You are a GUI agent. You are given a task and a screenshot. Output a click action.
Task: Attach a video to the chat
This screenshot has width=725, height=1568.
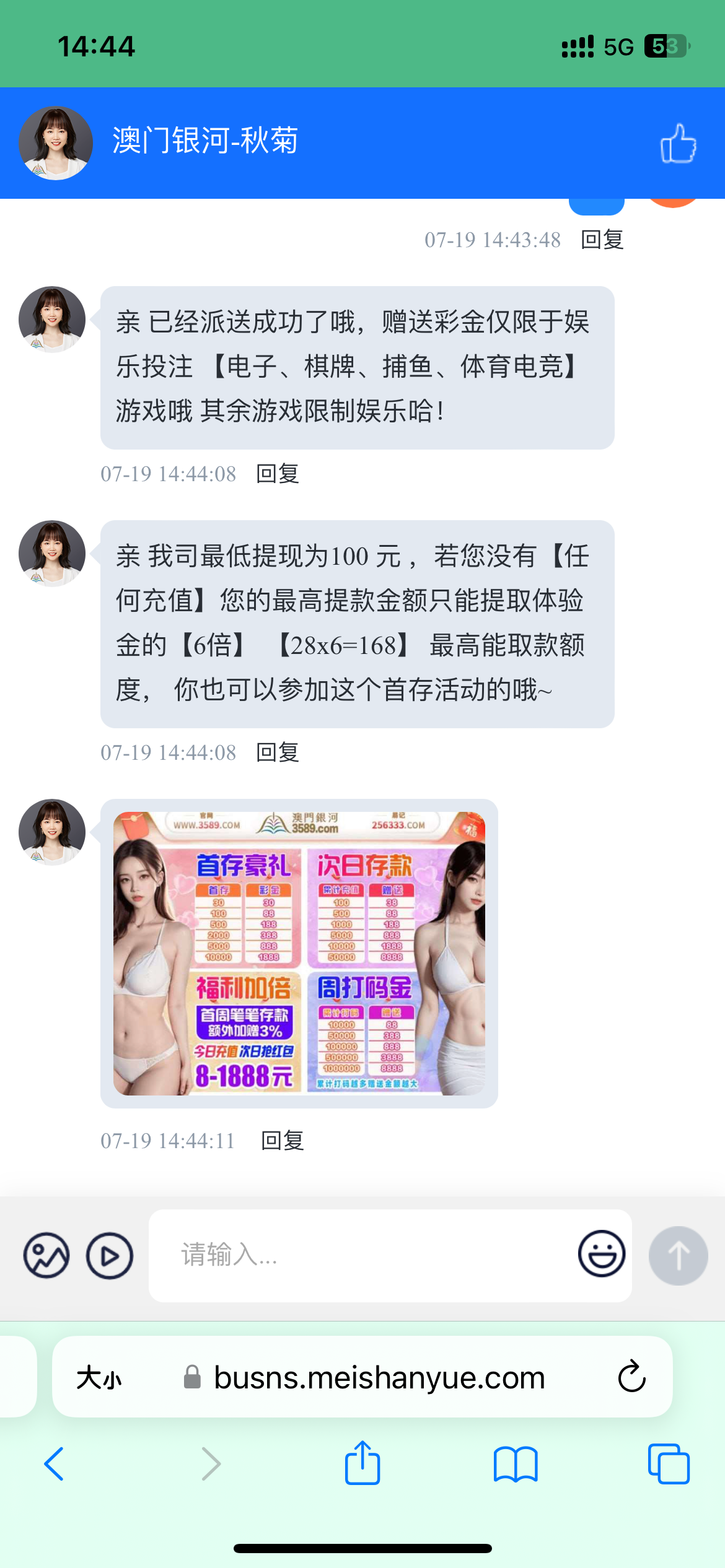click(110, 1255)
